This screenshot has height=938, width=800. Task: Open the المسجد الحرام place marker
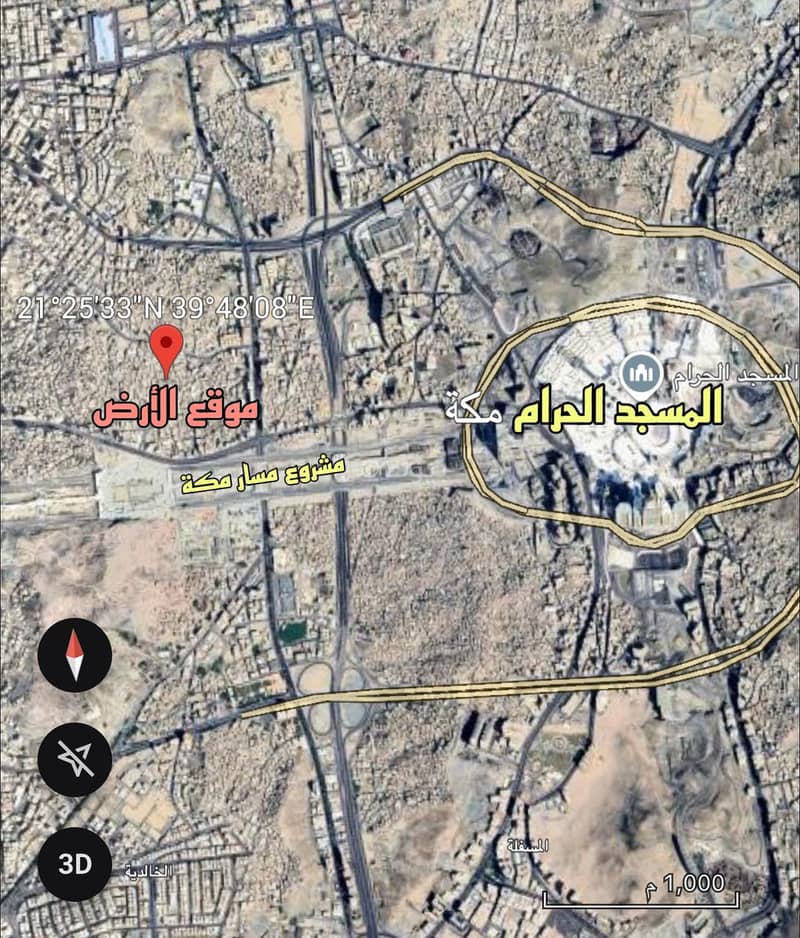tap(639, 374)
